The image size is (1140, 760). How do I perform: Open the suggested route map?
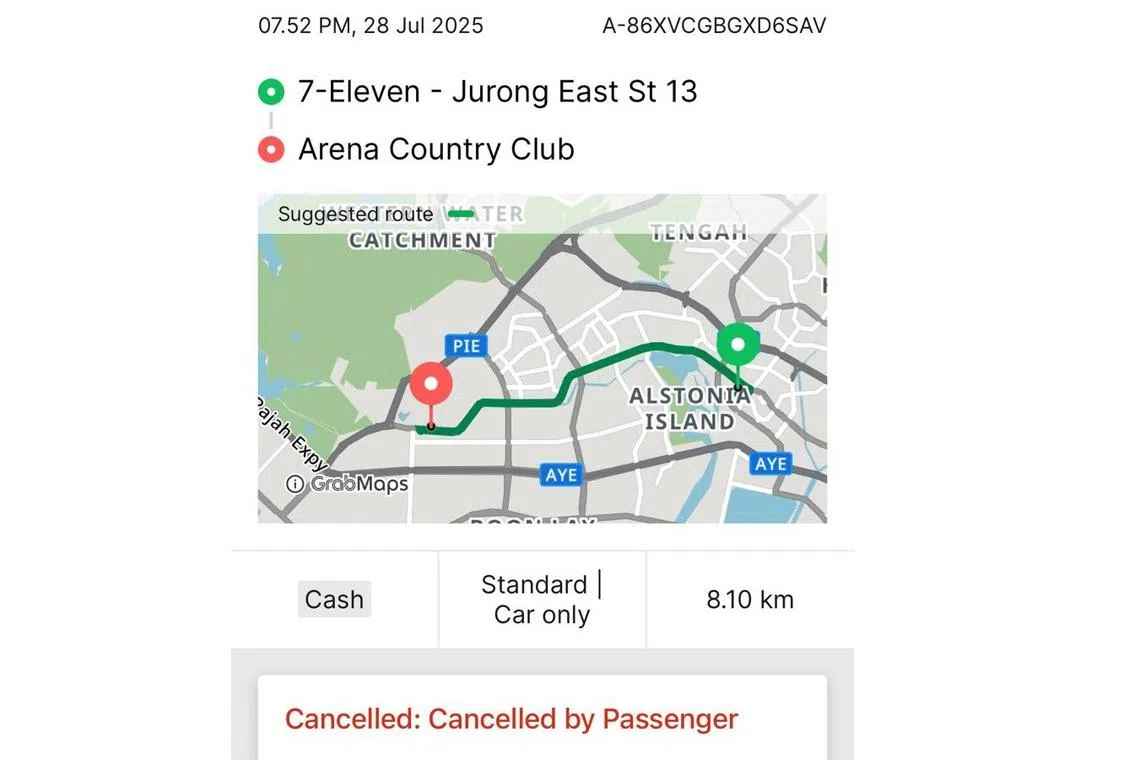542,358
